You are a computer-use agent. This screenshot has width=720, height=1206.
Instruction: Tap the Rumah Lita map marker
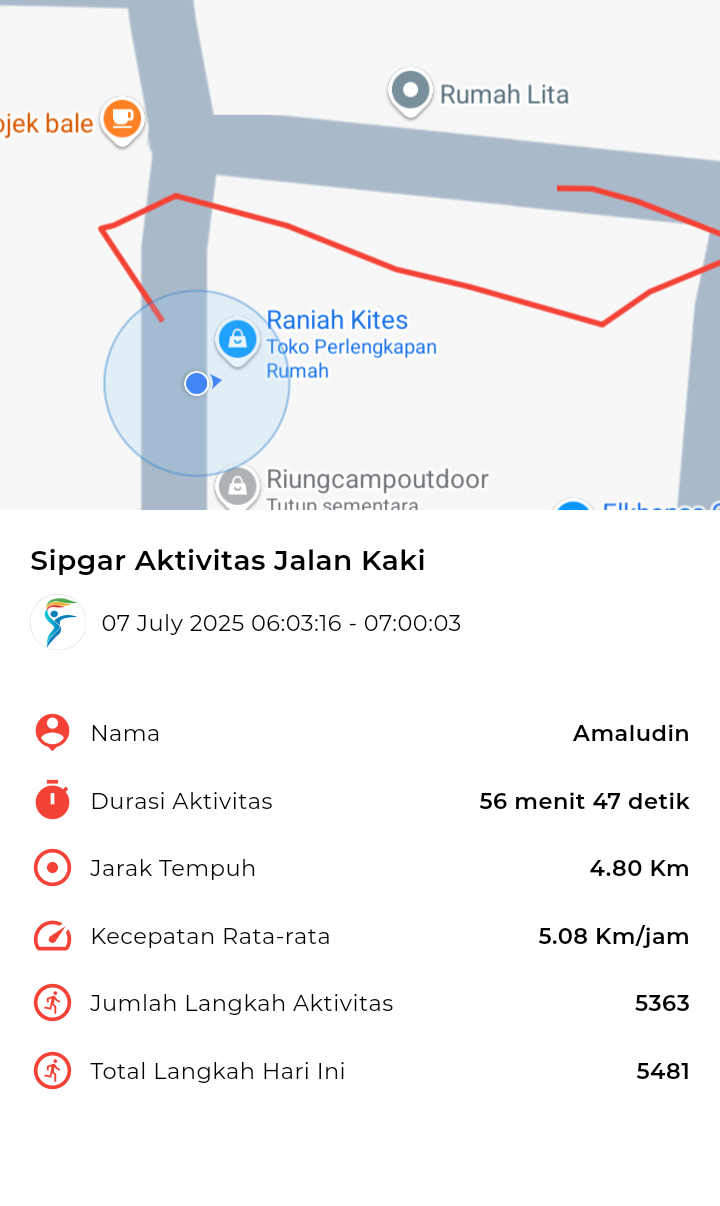[x=410, y=92]
